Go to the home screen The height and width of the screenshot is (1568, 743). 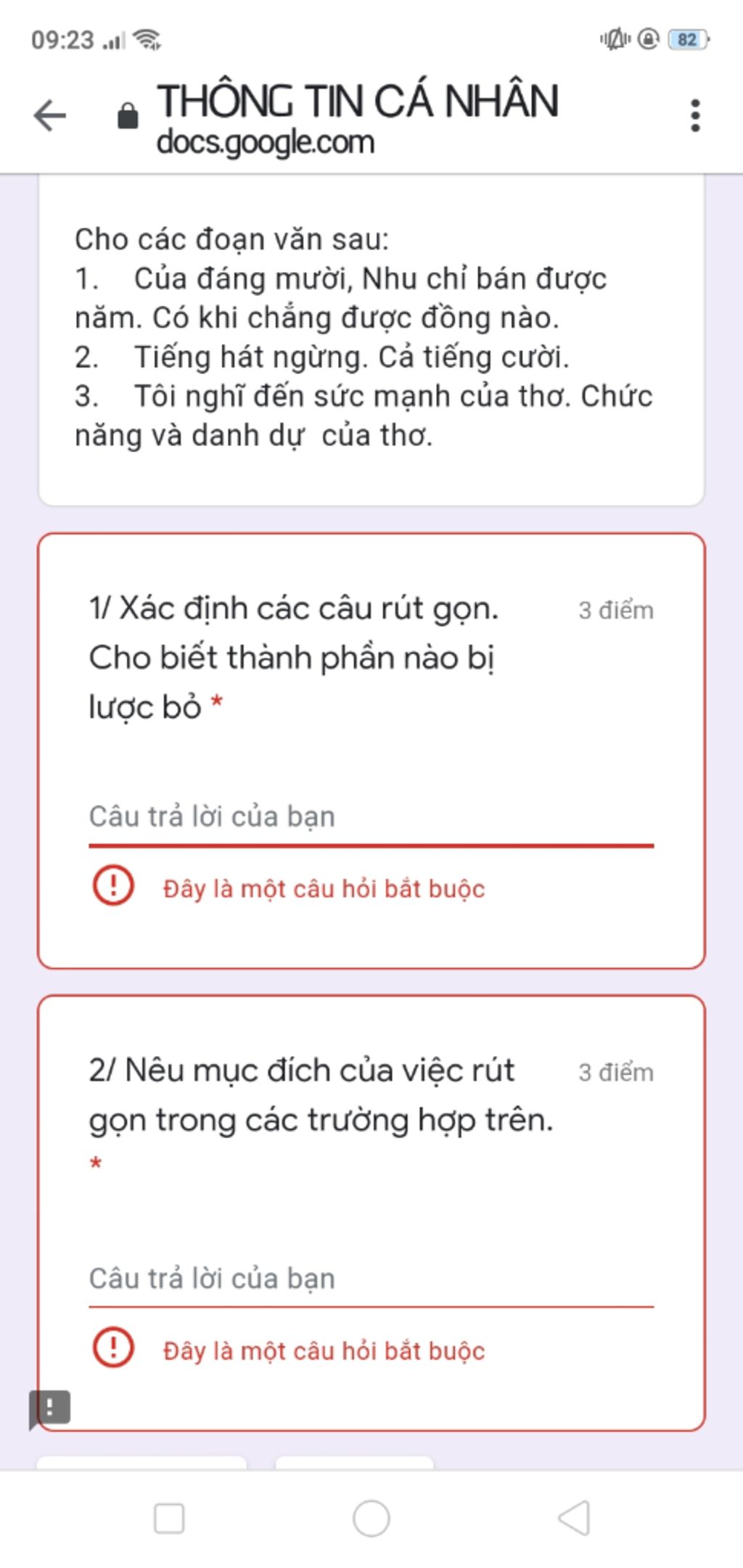tap(371, 1518)
